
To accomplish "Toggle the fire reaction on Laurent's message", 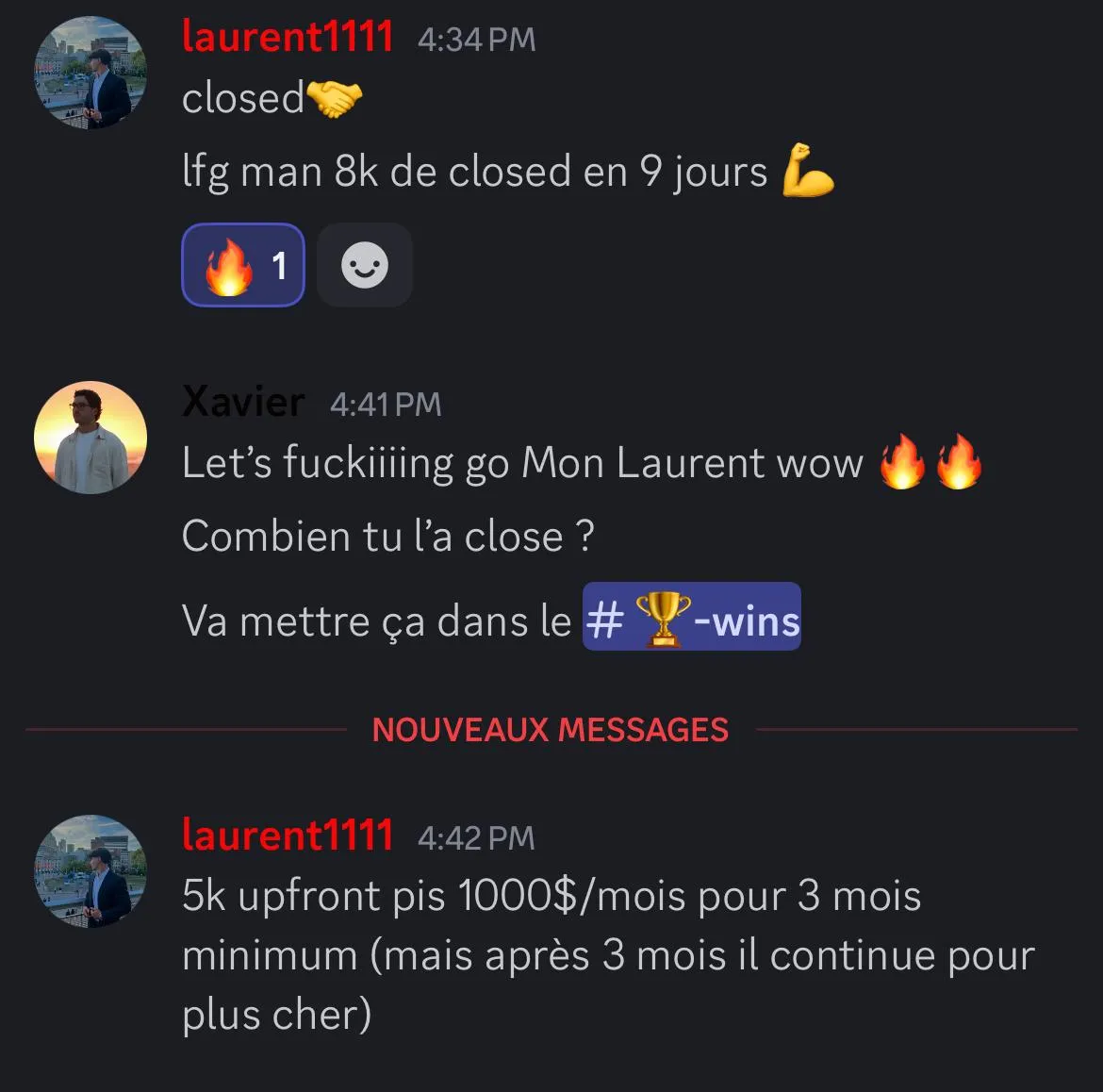I will coord(242,265).
